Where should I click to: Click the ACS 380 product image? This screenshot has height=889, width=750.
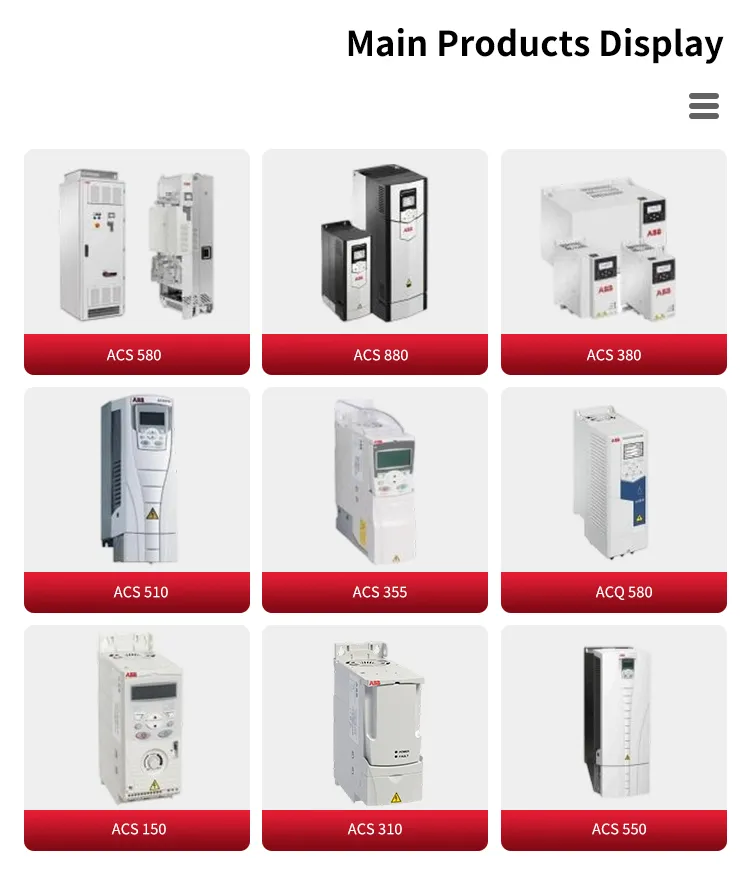pyautogui.click(x=614, y=243)
